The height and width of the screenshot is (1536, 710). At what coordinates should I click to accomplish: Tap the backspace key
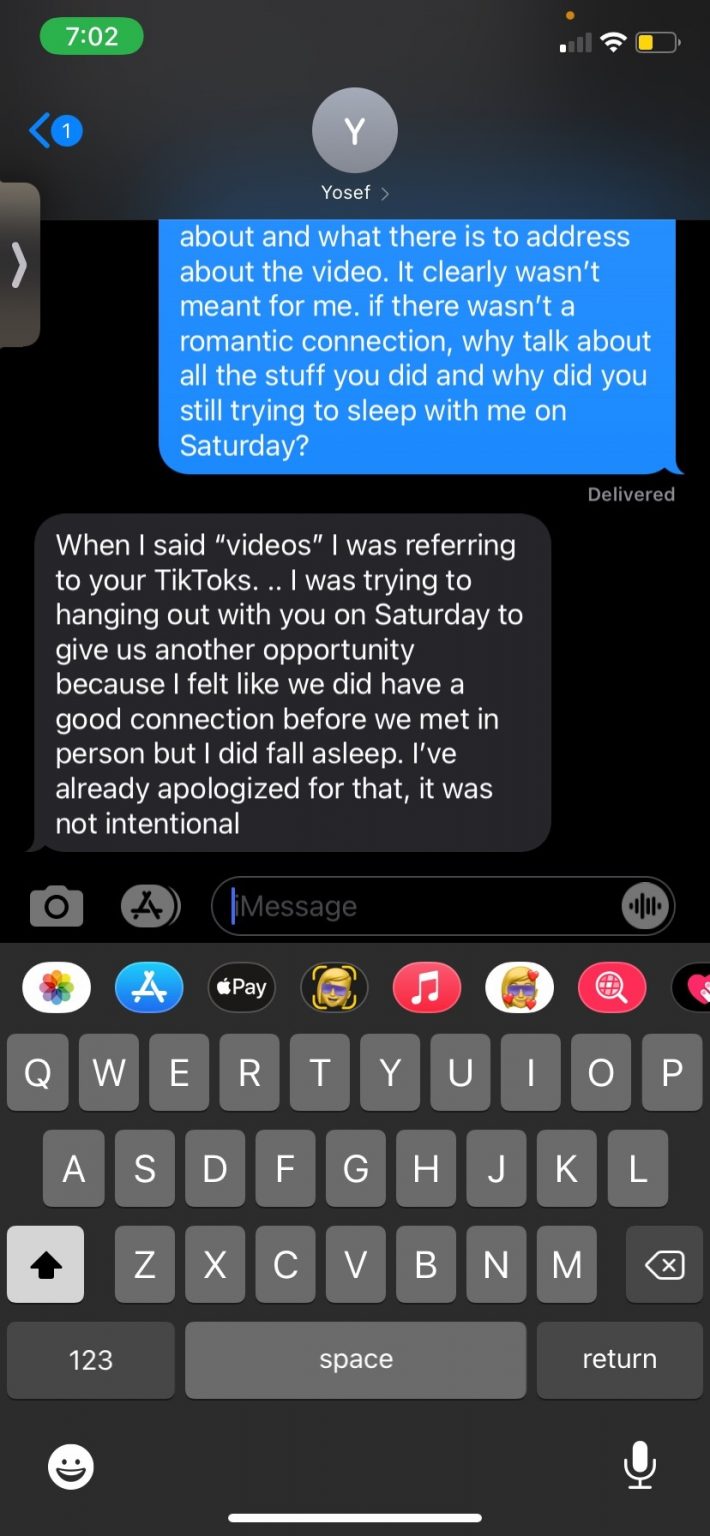(x=664, y=1265)
